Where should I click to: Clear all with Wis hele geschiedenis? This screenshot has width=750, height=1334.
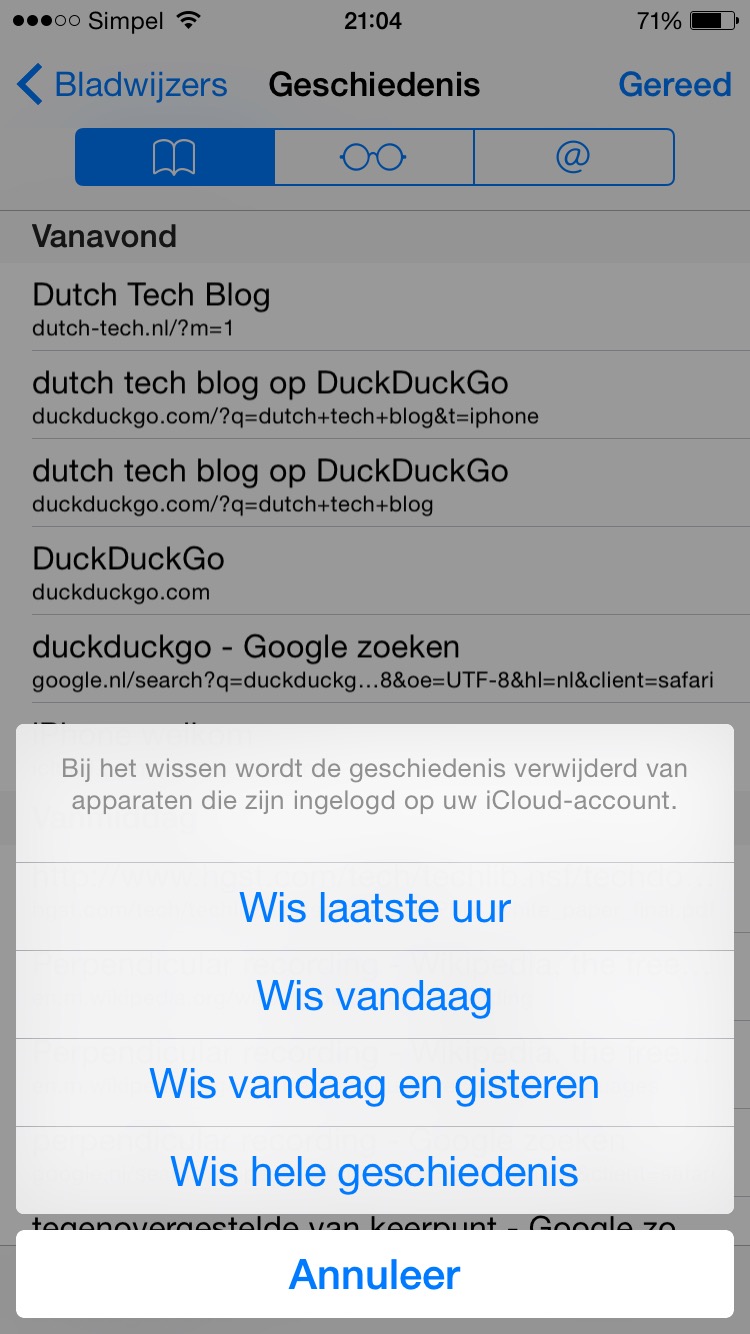[x=375, y=1171]
